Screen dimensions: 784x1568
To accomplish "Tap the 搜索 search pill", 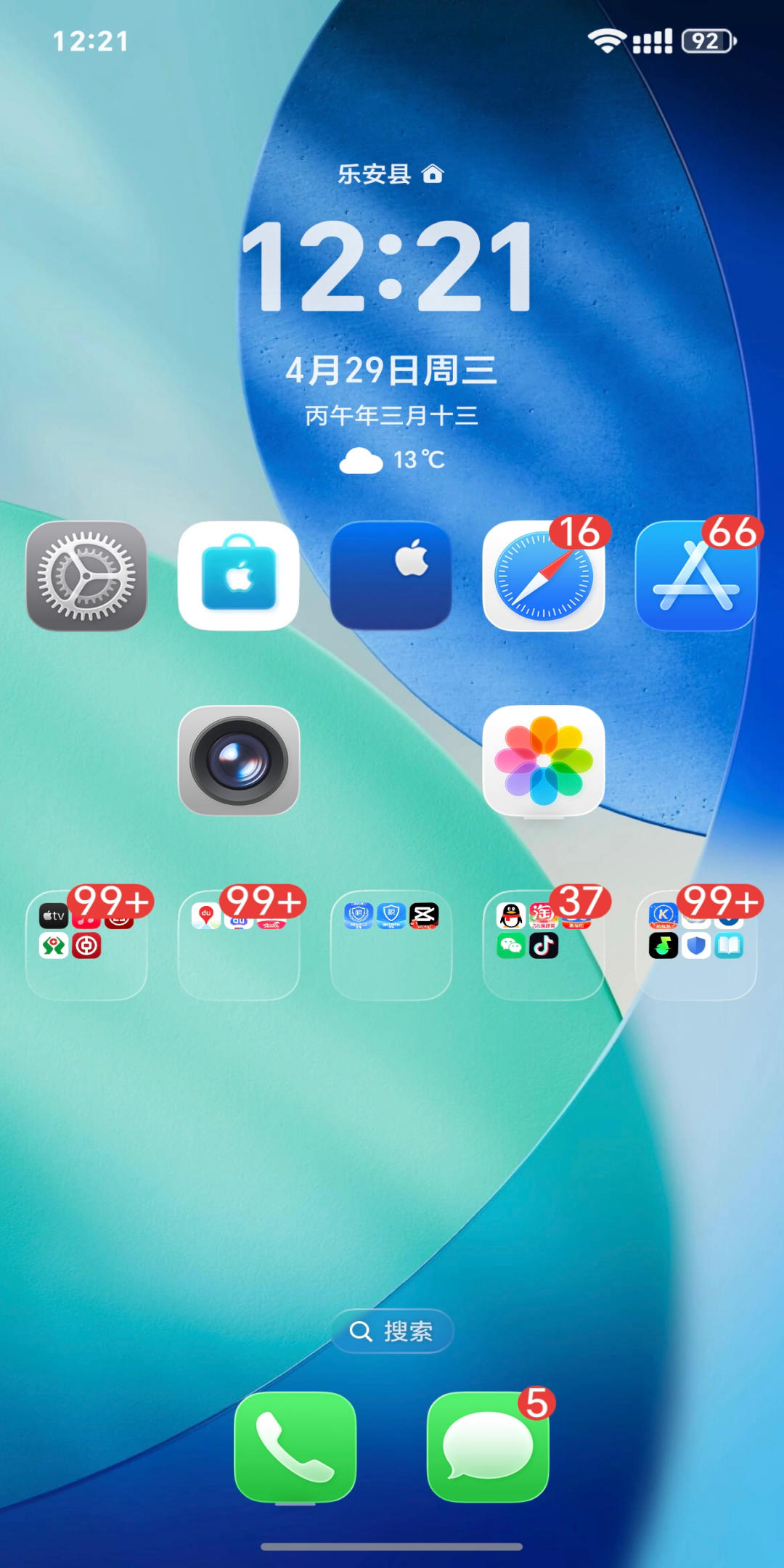I will (392, 1331).
